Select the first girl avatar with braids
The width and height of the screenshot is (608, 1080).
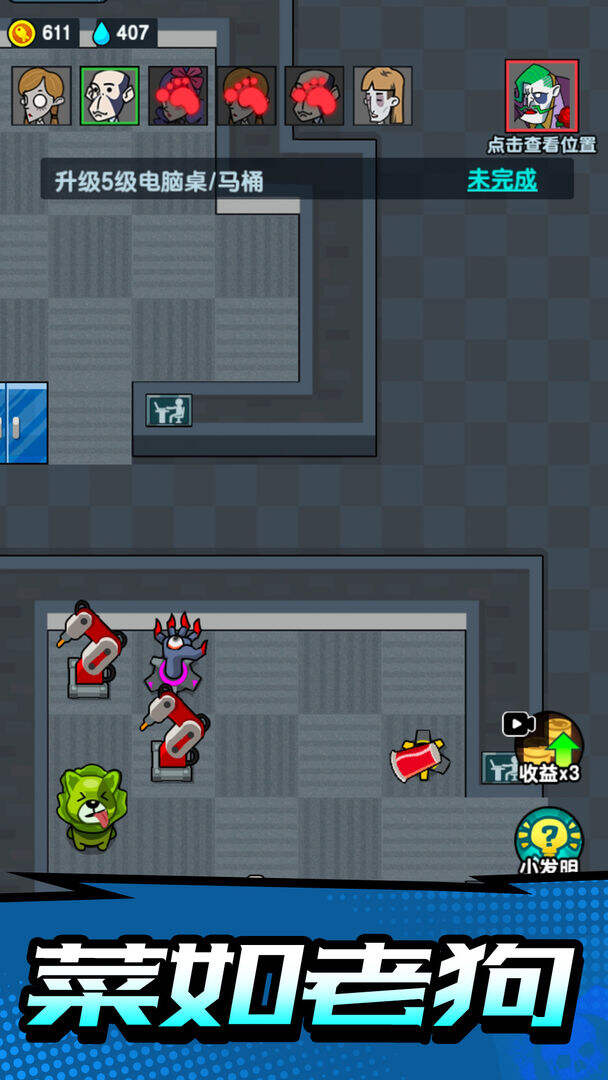point(41,96)
